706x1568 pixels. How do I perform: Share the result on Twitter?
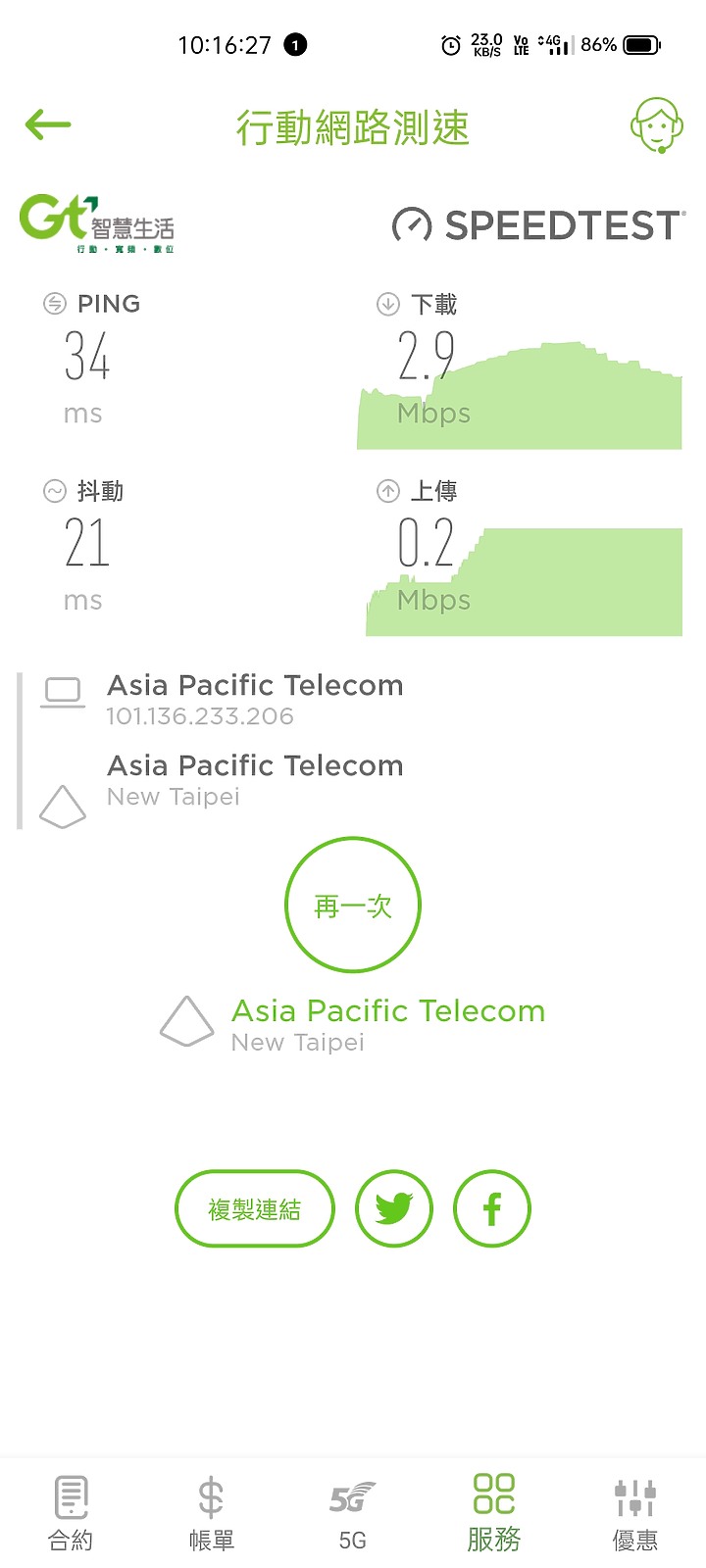(x=394, y=1208)
